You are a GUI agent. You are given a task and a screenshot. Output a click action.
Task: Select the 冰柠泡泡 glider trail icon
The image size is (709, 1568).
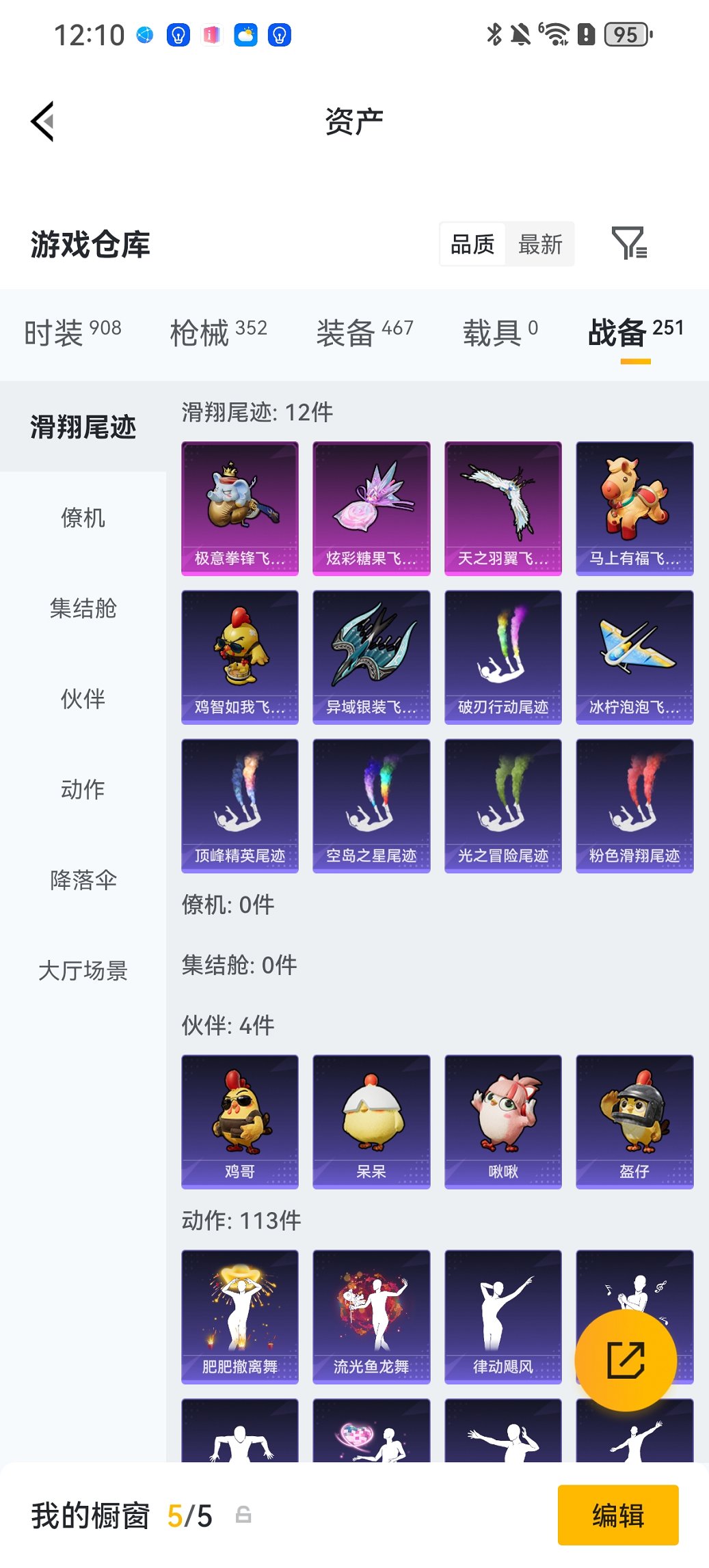(634, 655)
